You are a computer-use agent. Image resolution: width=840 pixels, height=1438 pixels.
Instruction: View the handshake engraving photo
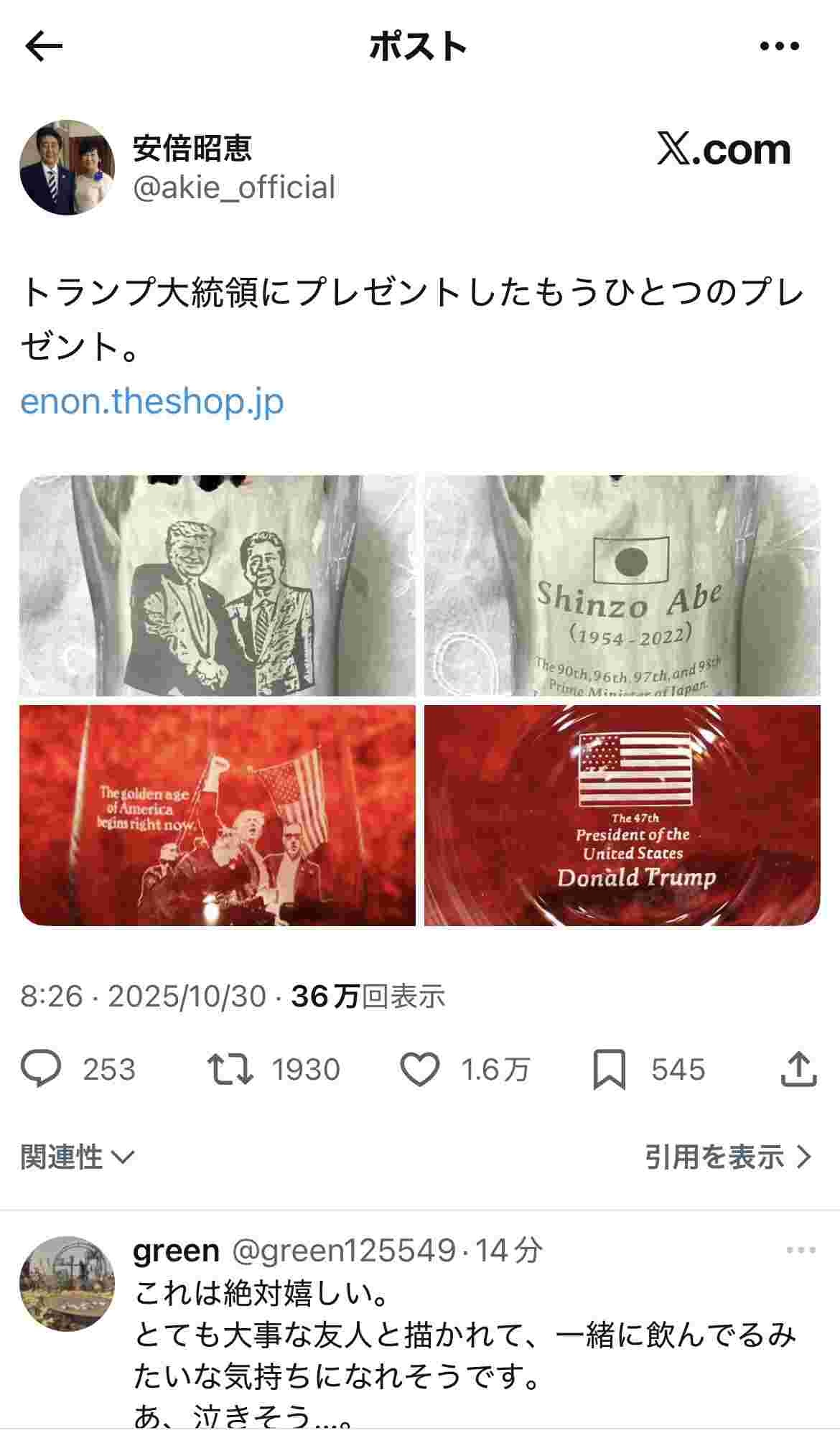[218, 585]
